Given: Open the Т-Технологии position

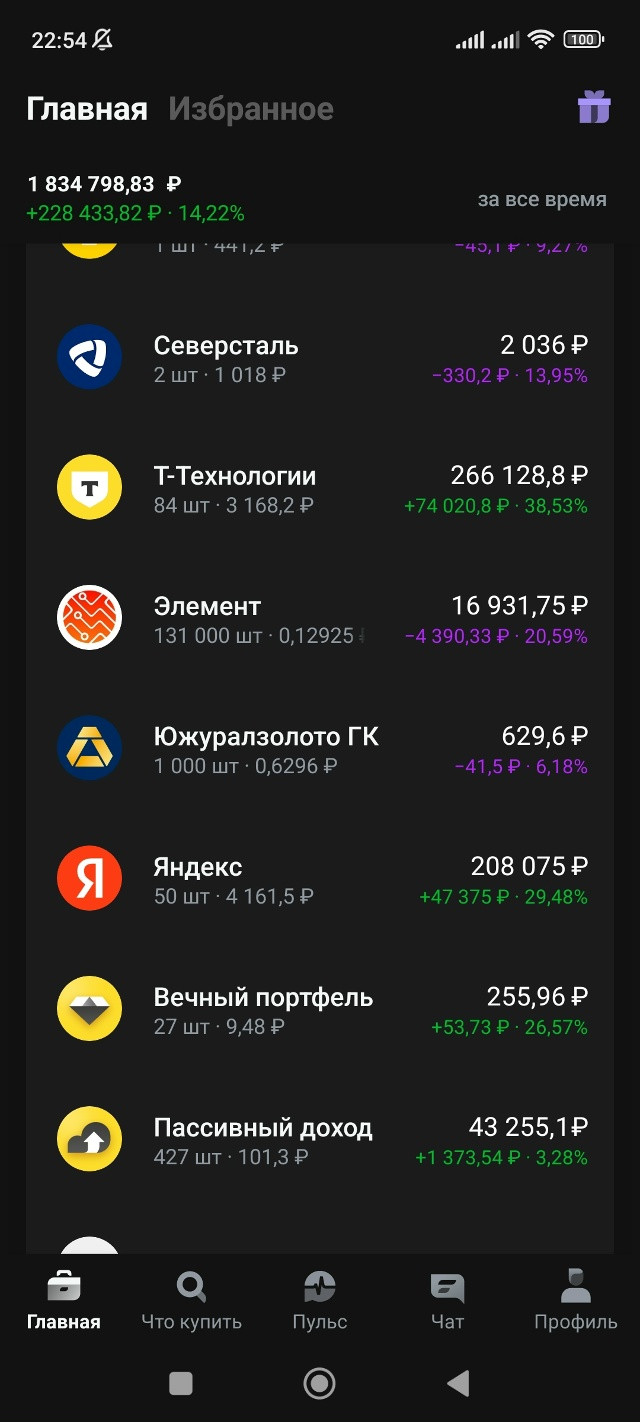Looking at the screenshot, I should [x=320, y=490].
